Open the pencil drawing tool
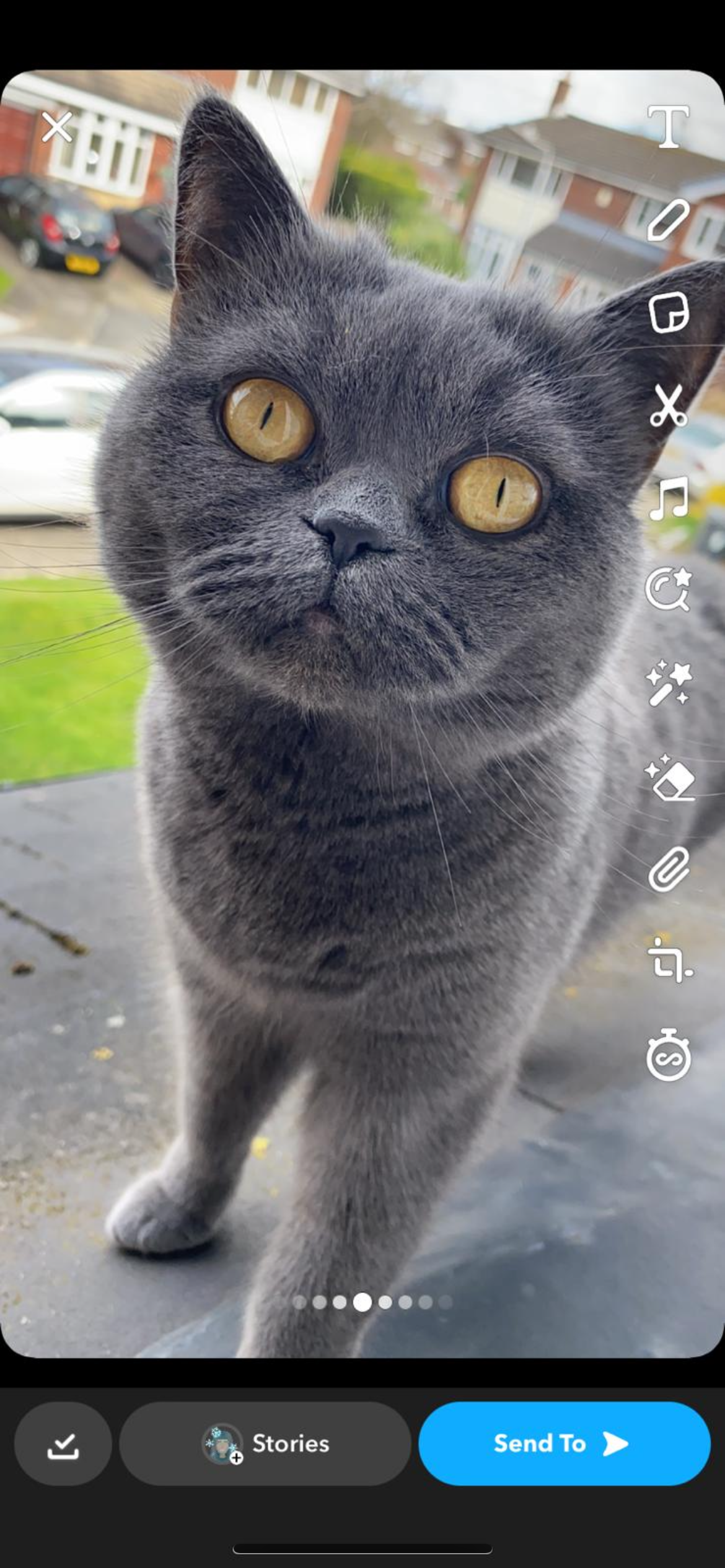The image size is (725, 1568). tap(668, 220)
